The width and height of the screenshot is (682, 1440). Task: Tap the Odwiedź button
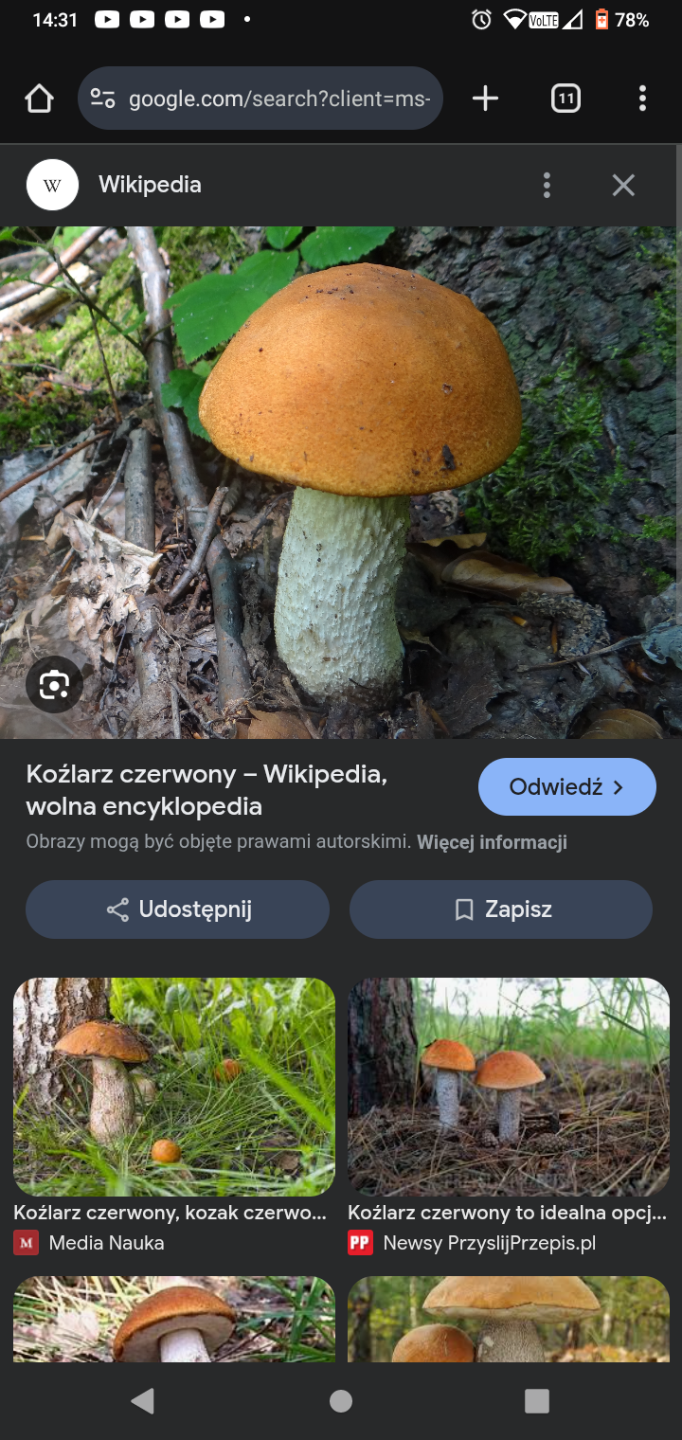click(x=567, y=787)
